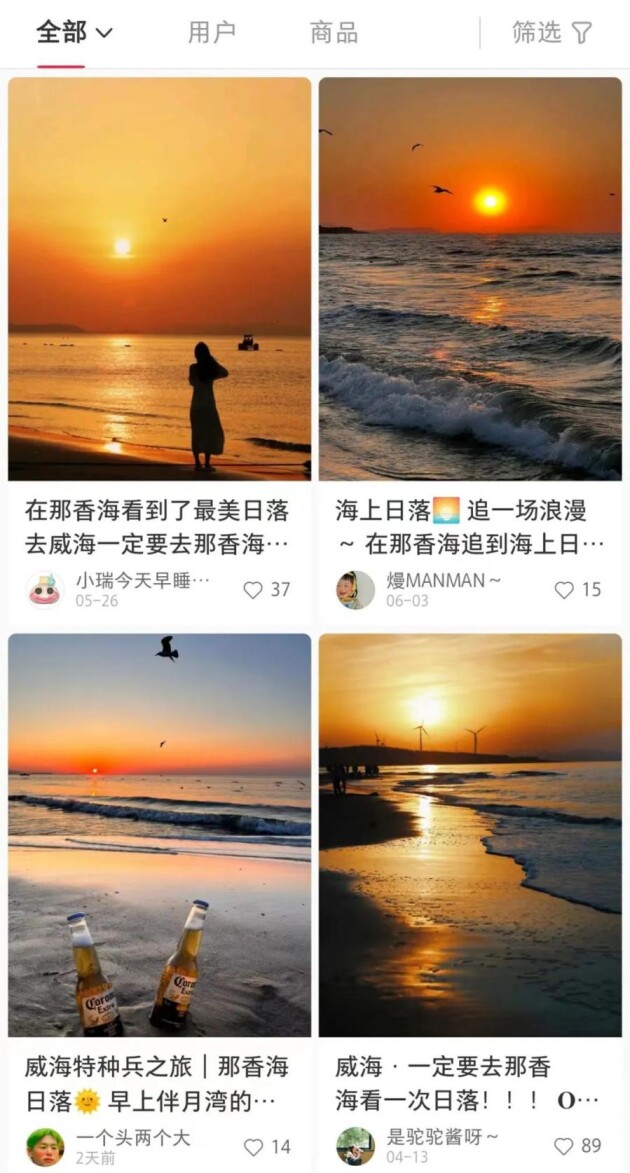
Task: Open the 筛选 filter options
Action: (552, 33)
